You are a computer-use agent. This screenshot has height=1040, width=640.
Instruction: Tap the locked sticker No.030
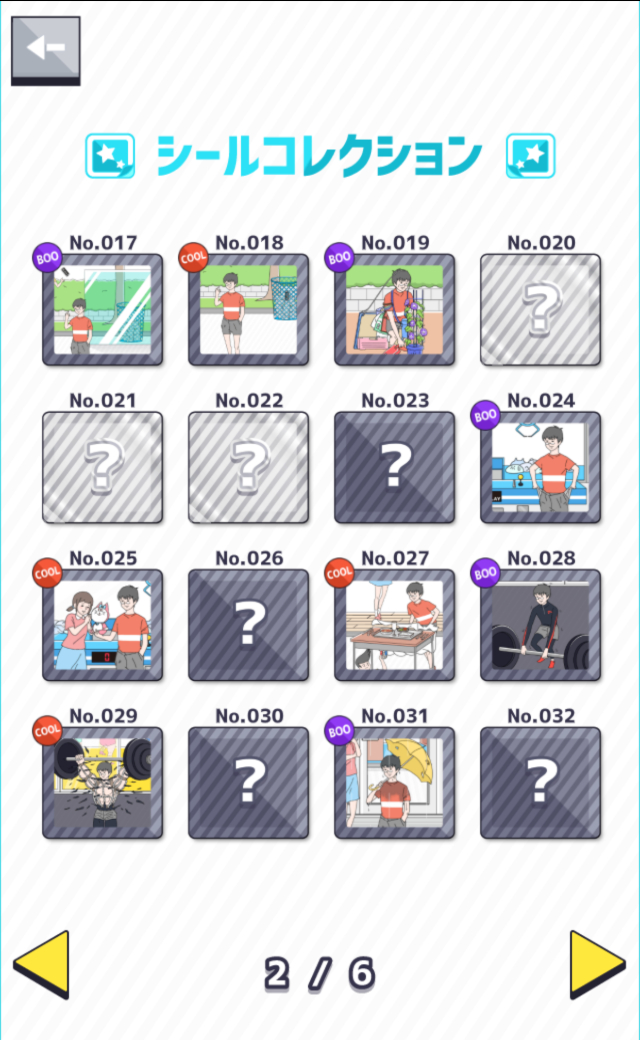pos(248,783)
